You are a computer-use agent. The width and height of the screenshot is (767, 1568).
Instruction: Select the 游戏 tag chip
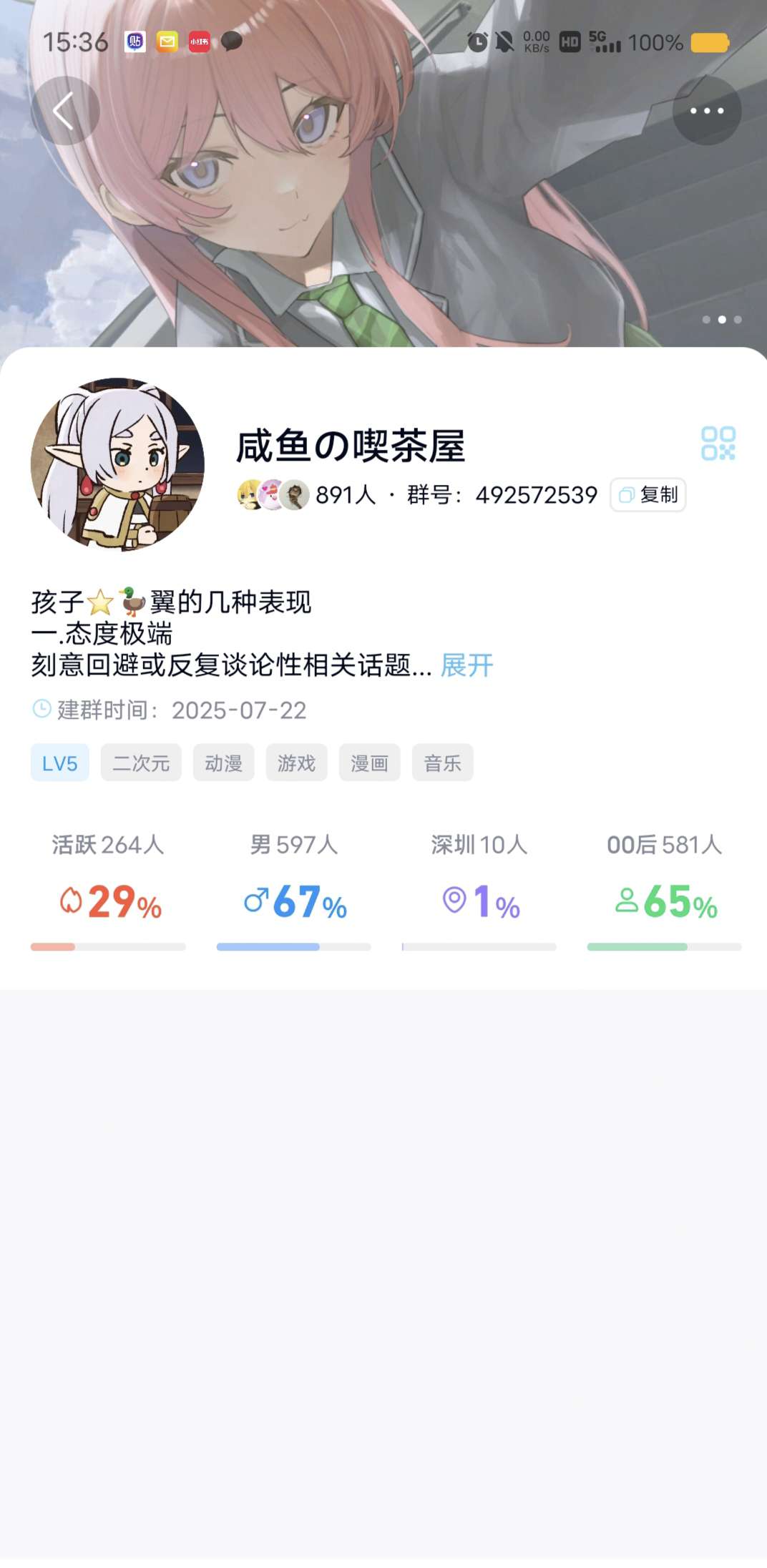(x=296, y=763)
